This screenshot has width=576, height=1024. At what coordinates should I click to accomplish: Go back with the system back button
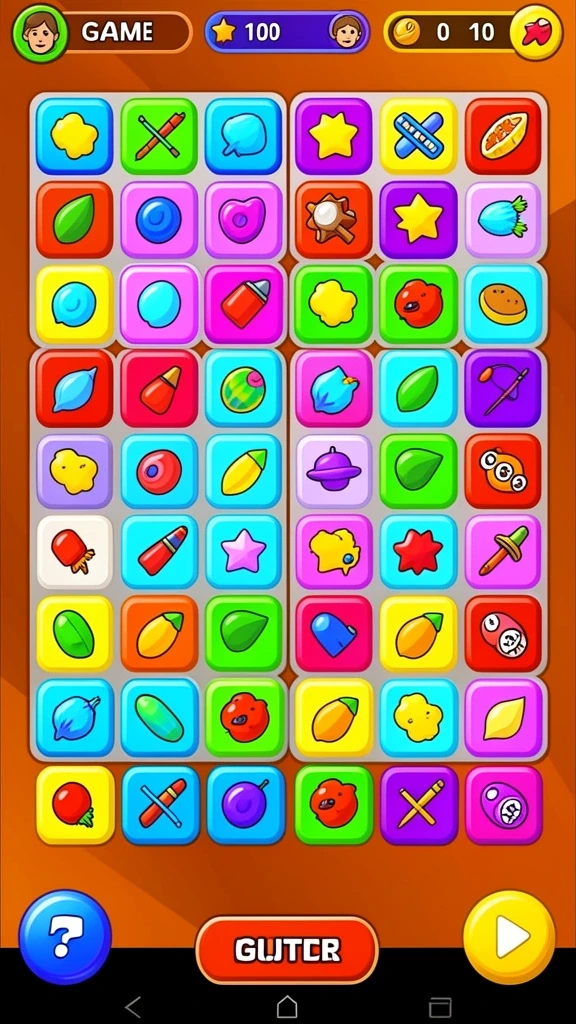point(133,1006)
